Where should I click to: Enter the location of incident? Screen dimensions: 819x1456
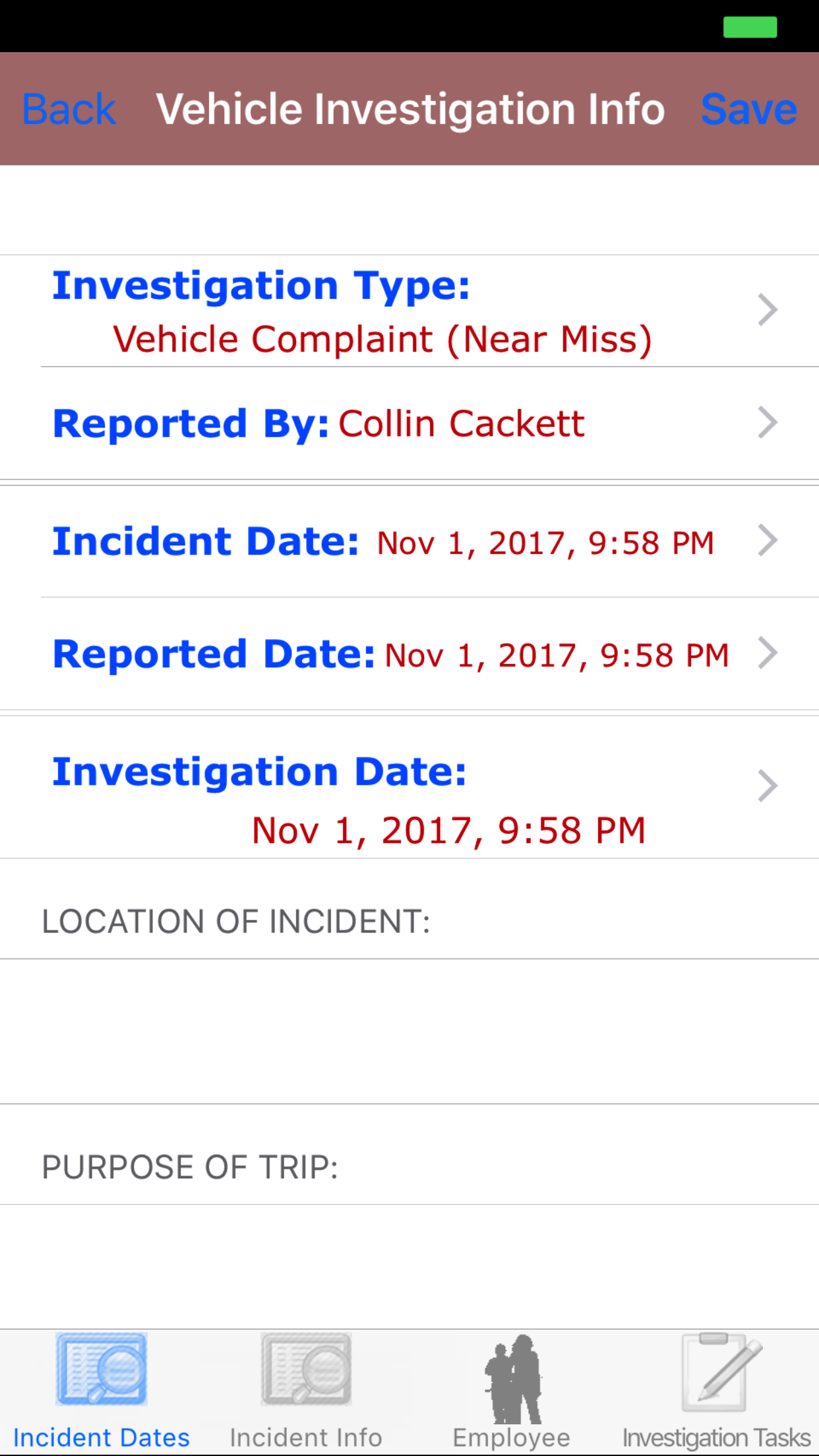pyautogui.click(x=409, y=1030)
